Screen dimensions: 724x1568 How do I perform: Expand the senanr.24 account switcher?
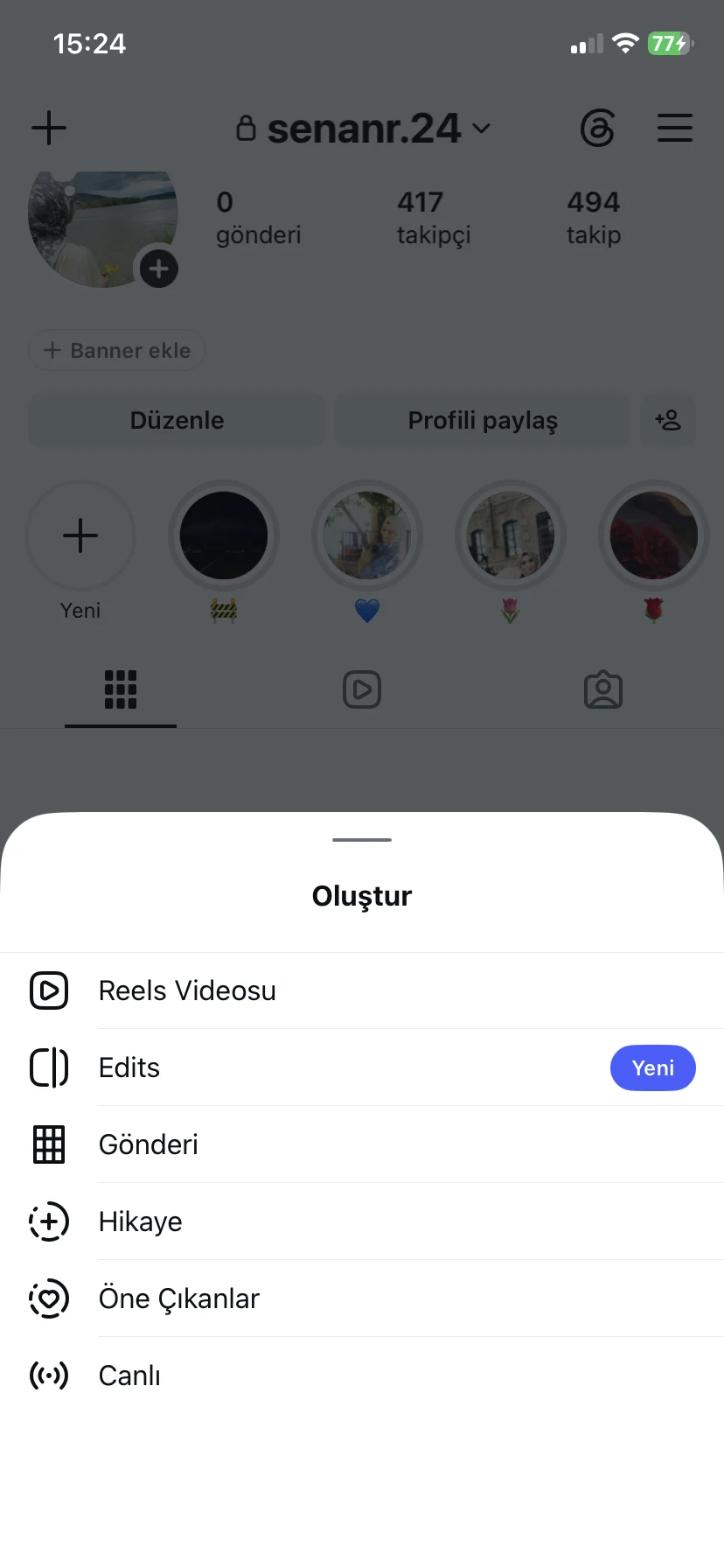point(364,129)
